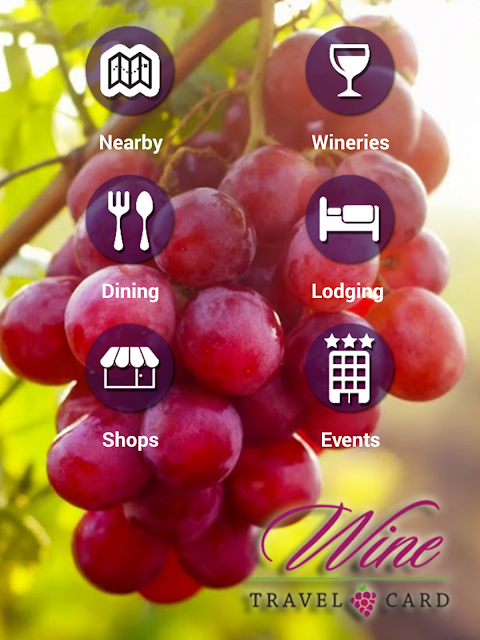Explore the Shops category

(x=130, y=368)
